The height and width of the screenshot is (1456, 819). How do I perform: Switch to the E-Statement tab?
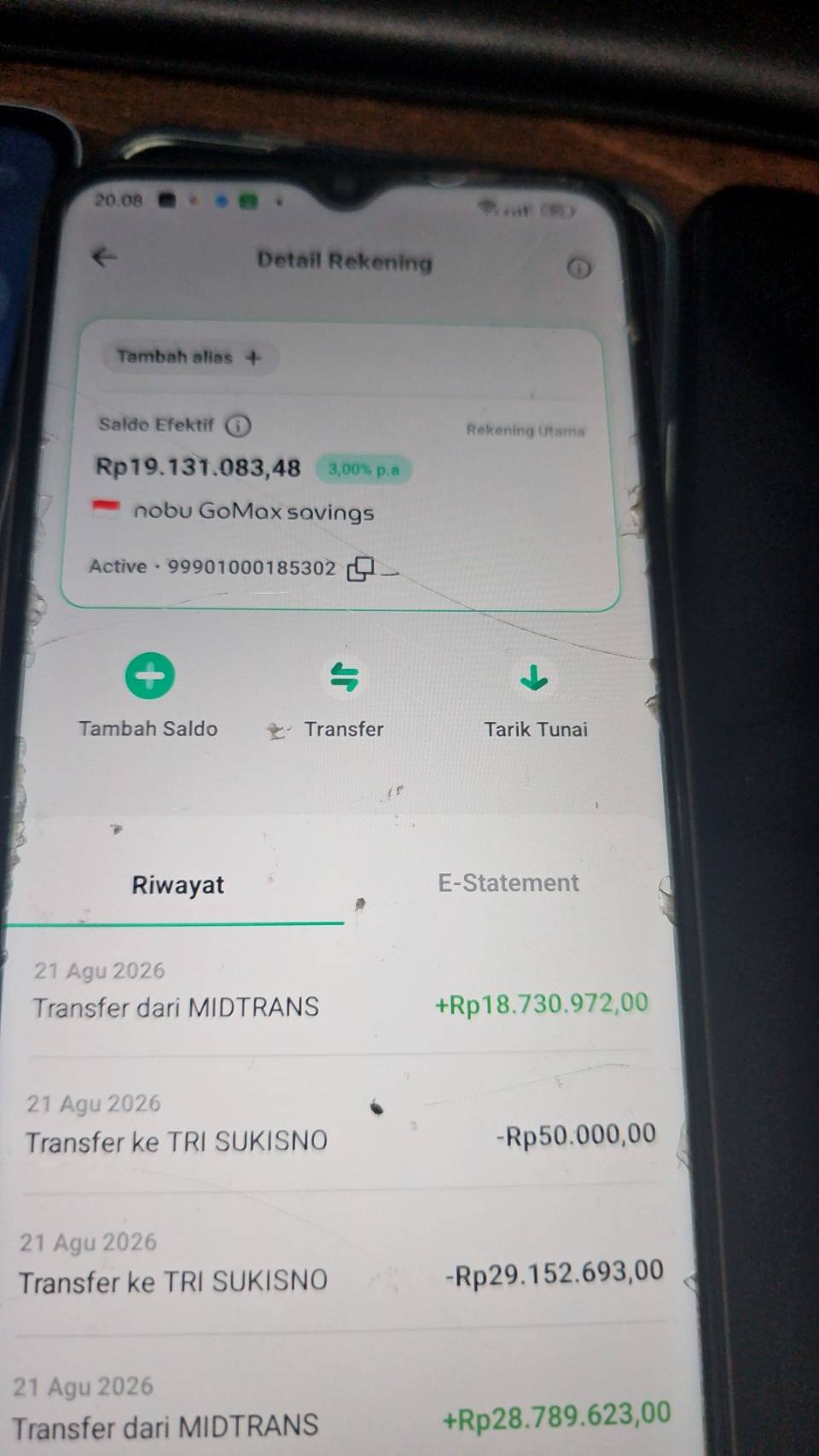pos(508,883)
